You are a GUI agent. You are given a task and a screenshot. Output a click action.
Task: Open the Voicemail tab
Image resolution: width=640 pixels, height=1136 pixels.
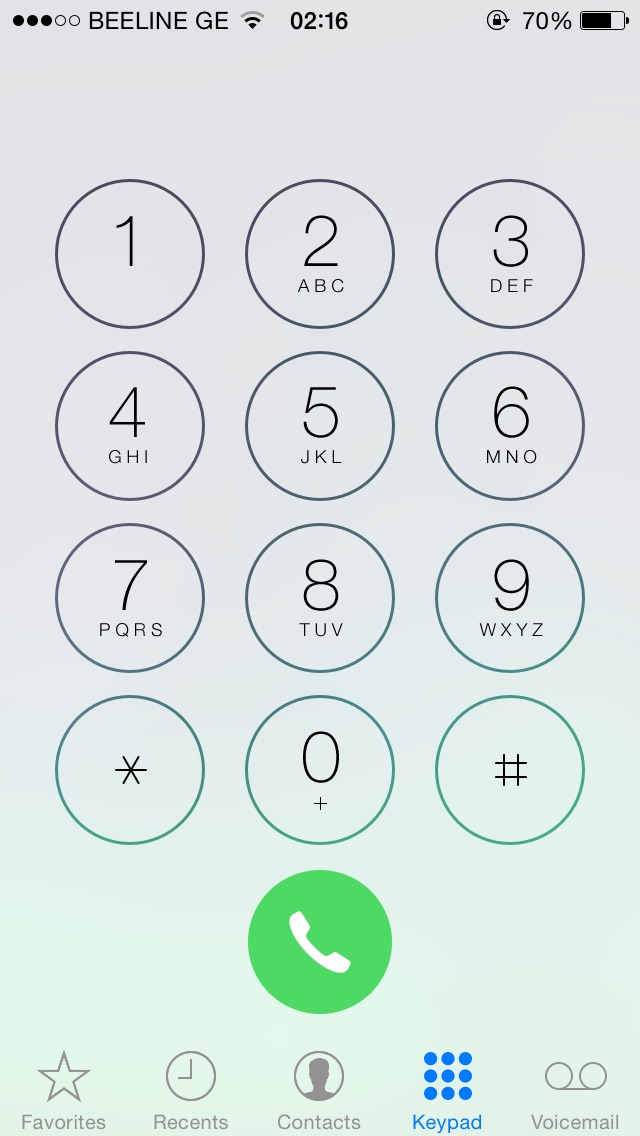tap(575, 1090)
